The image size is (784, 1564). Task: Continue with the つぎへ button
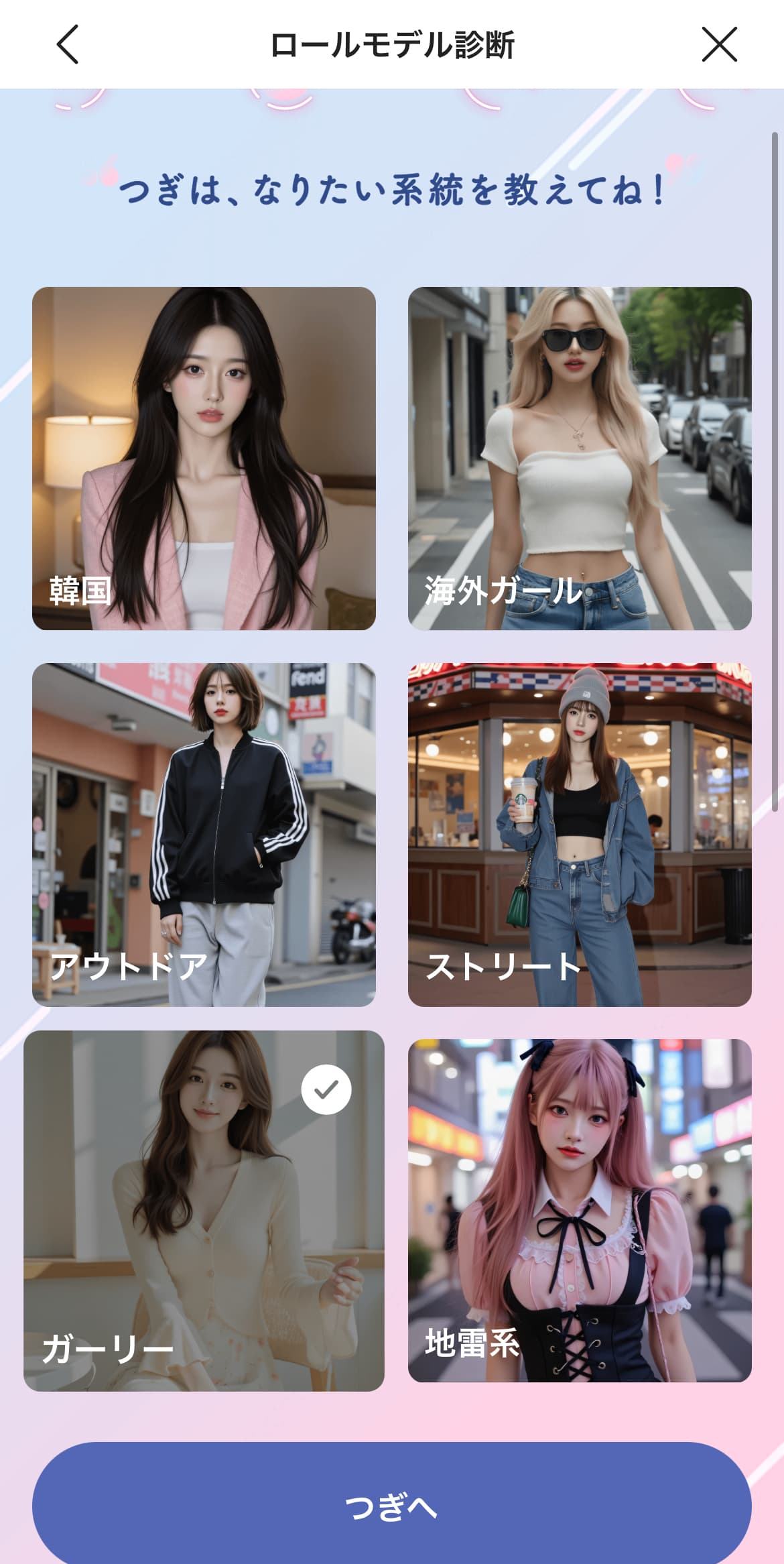point(392,1506)
